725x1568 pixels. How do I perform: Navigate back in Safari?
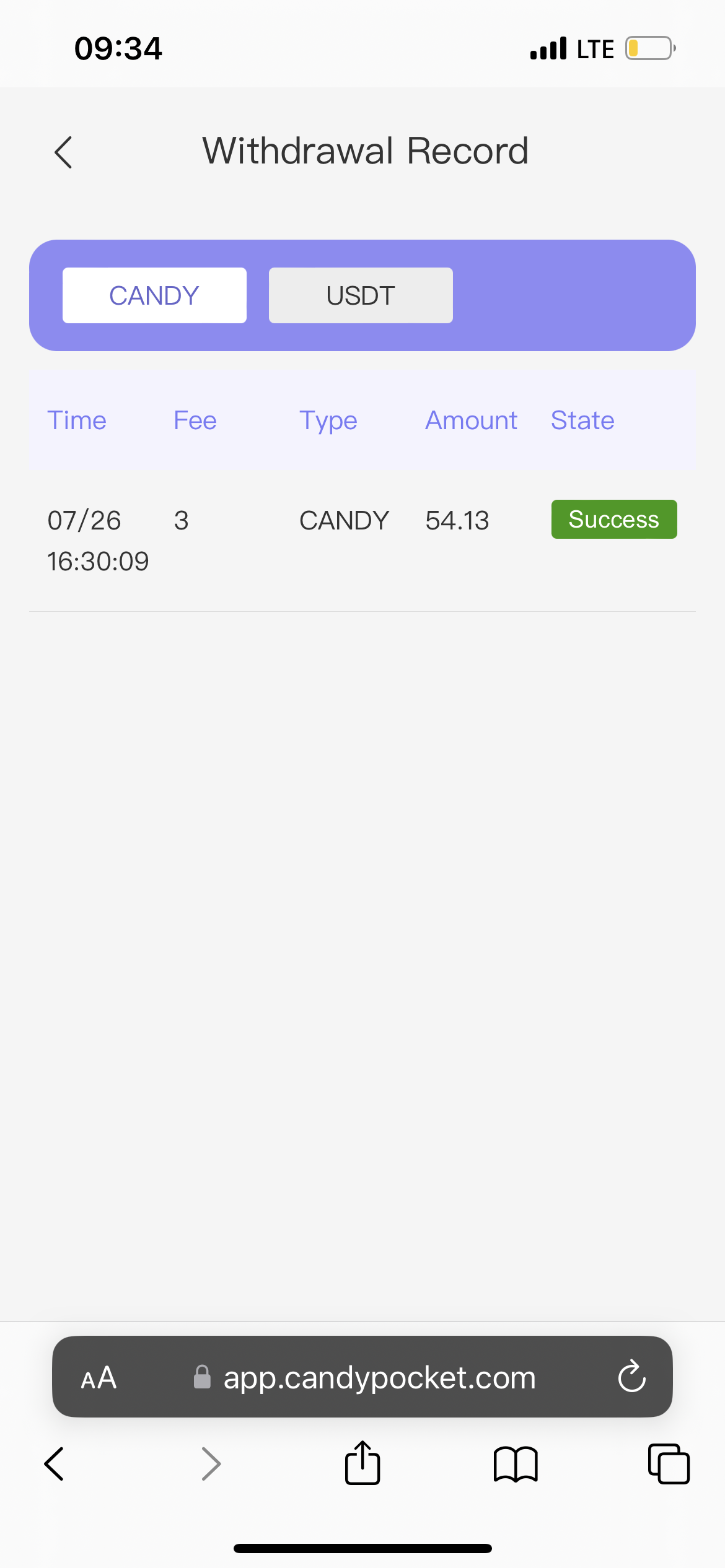tap(55, 1464)
